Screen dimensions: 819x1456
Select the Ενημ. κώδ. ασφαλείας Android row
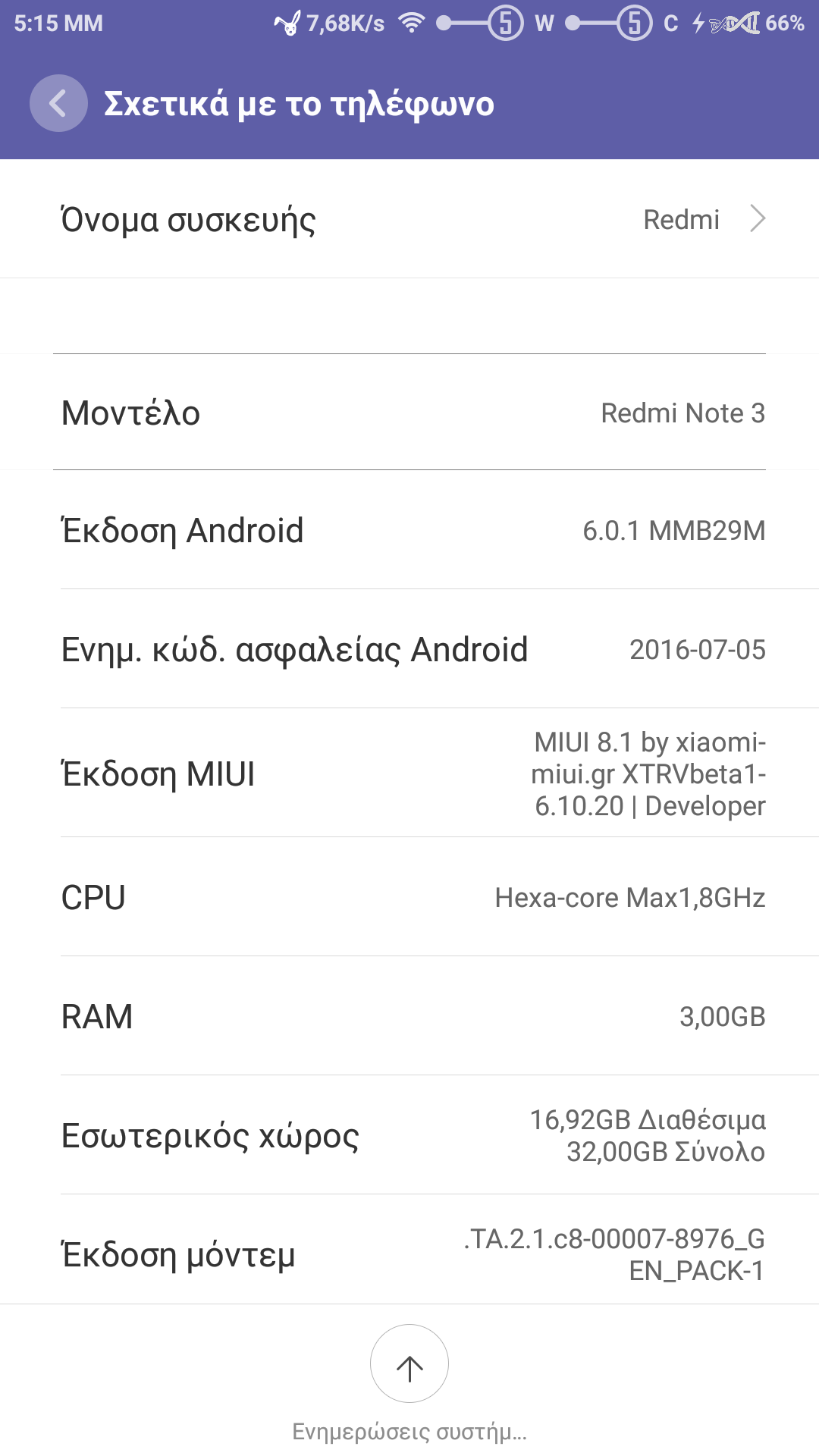pyautogui.click(x=409, y=649)
